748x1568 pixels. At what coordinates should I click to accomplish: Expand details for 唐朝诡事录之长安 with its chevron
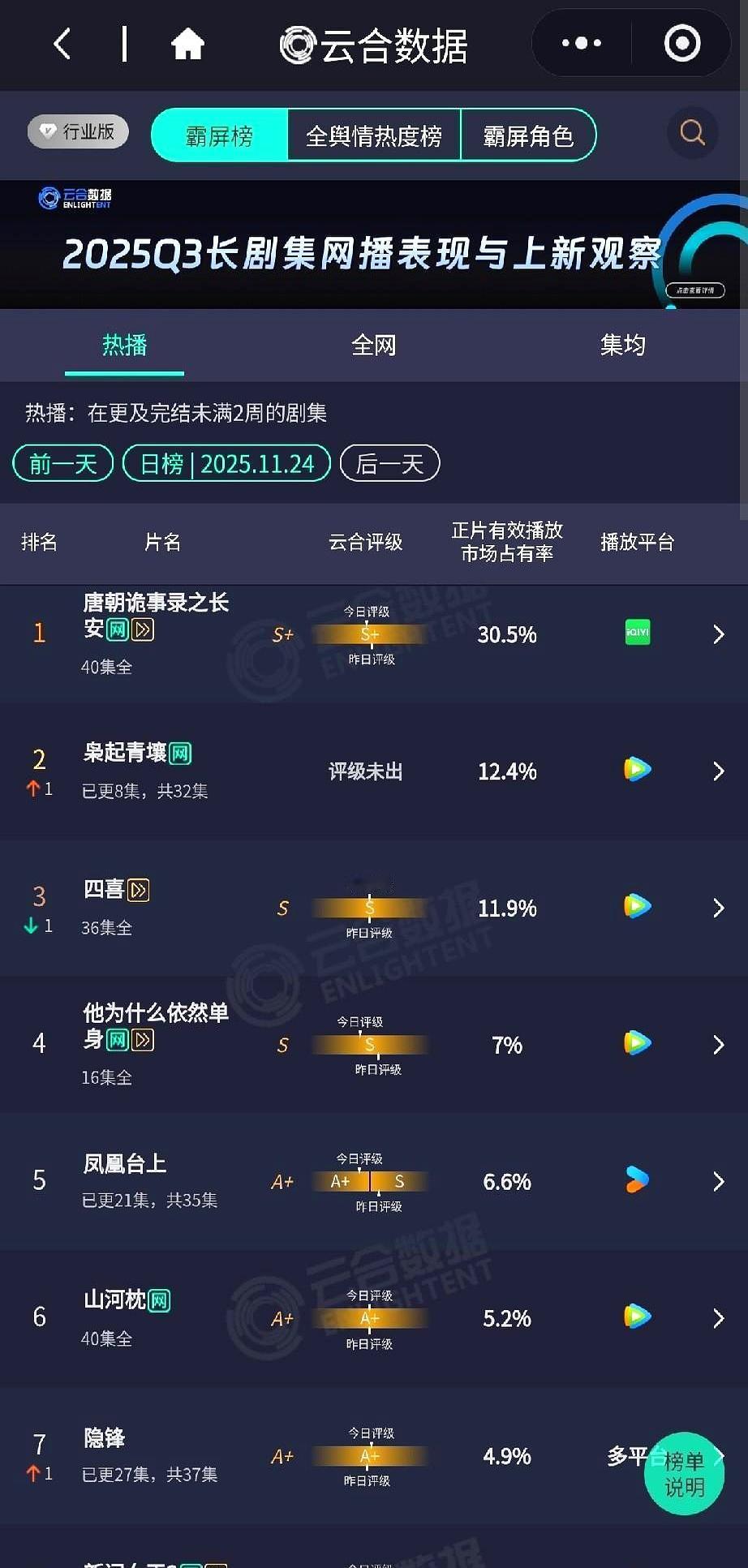pos(717,635)
